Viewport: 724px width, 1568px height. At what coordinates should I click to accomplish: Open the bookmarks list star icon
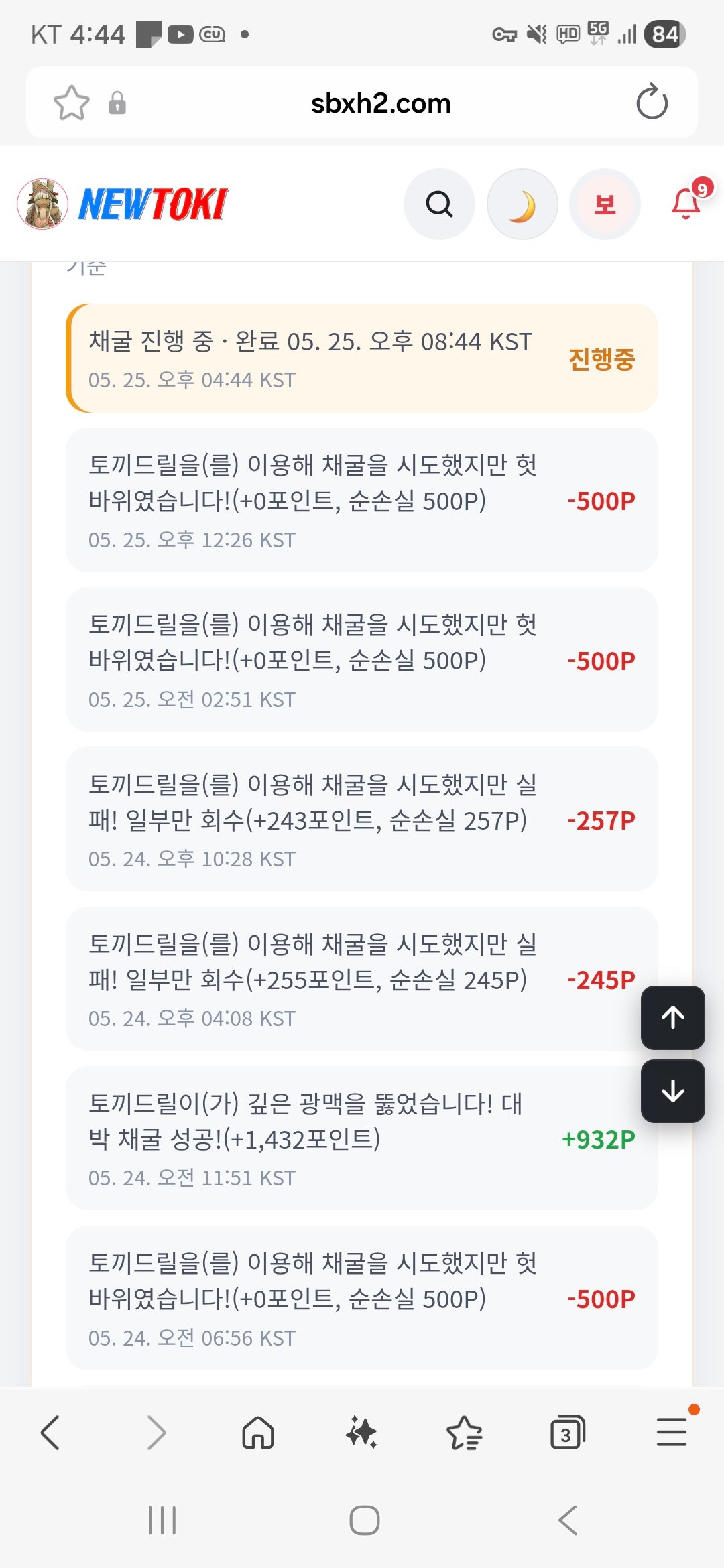tap(465, 1433)
